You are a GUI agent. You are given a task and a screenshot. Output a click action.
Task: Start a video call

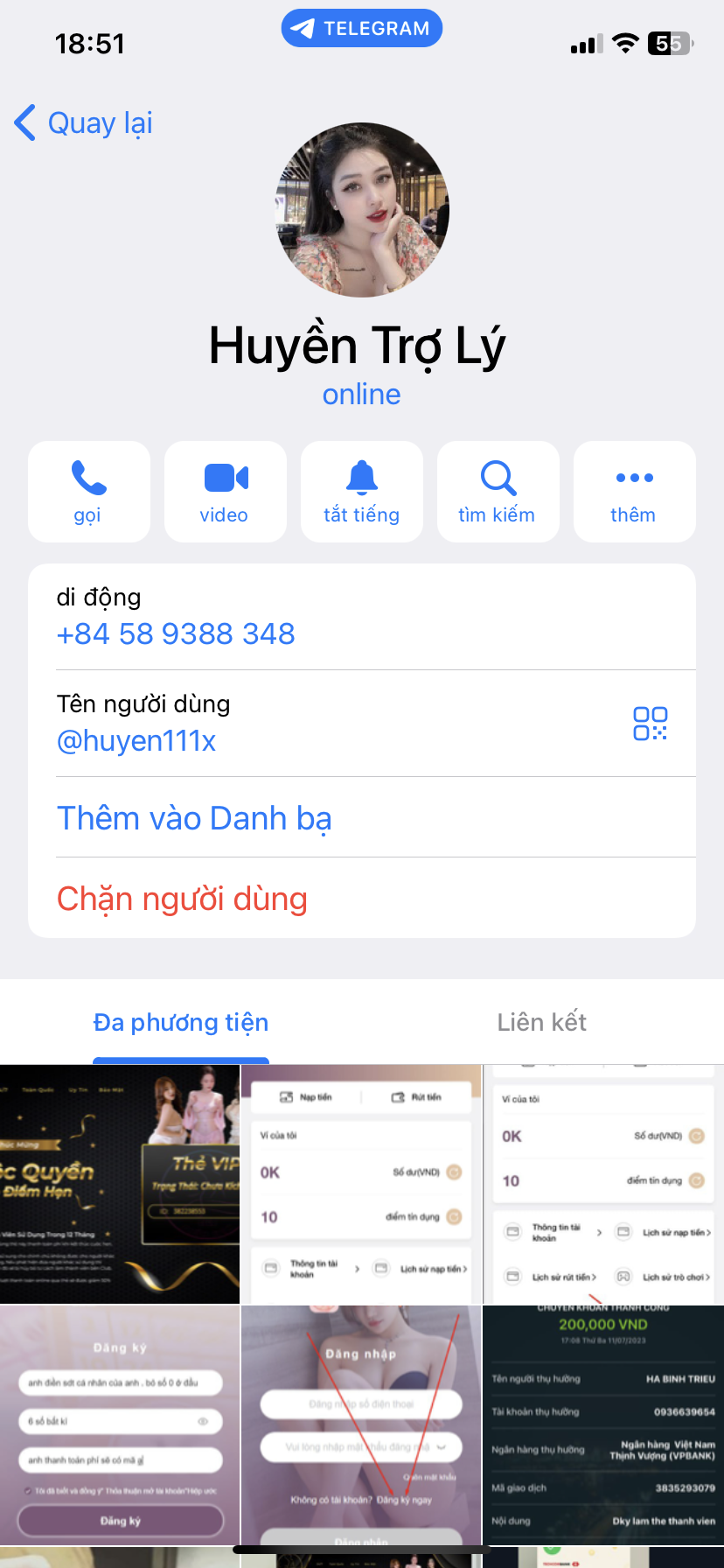pos(225,492)
